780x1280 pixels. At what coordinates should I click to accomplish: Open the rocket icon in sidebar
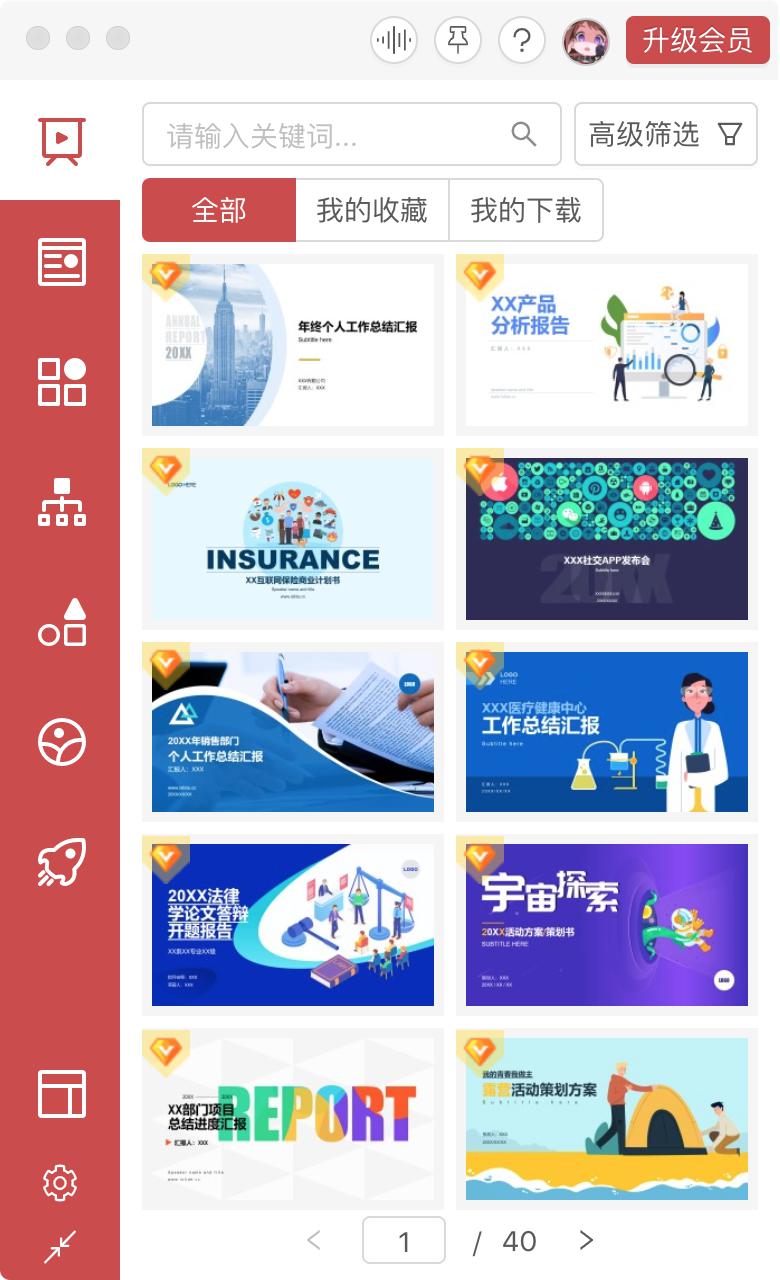(x=62, y=862)
